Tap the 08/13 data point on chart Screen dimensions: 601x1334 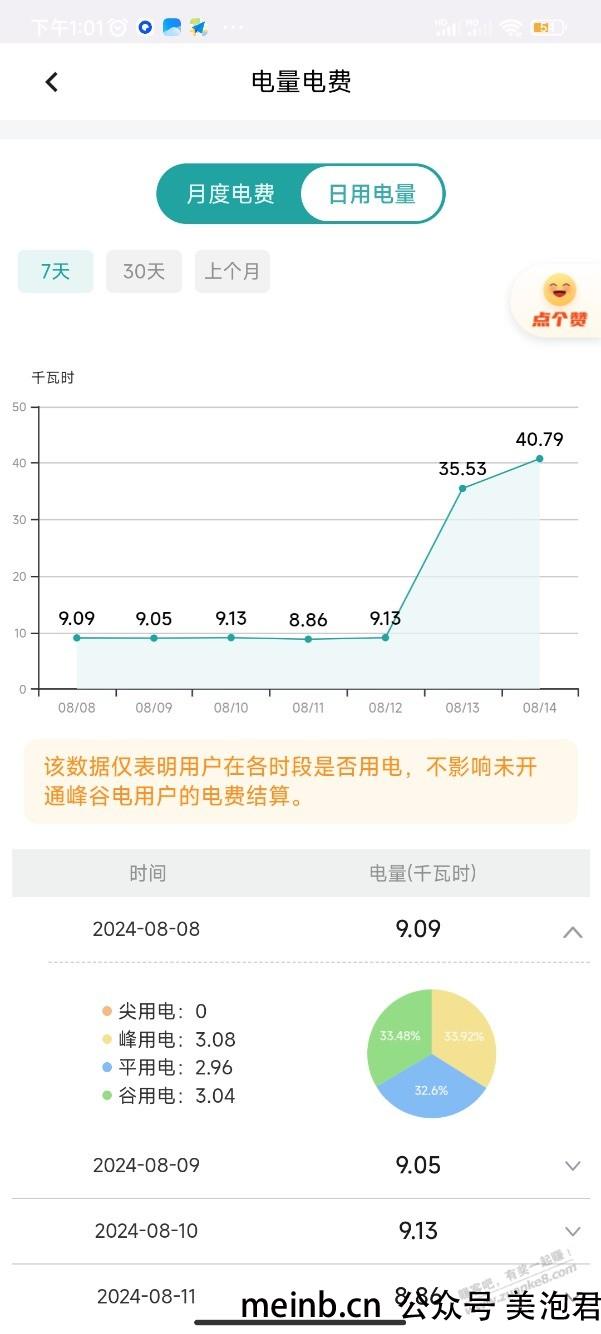462,488
